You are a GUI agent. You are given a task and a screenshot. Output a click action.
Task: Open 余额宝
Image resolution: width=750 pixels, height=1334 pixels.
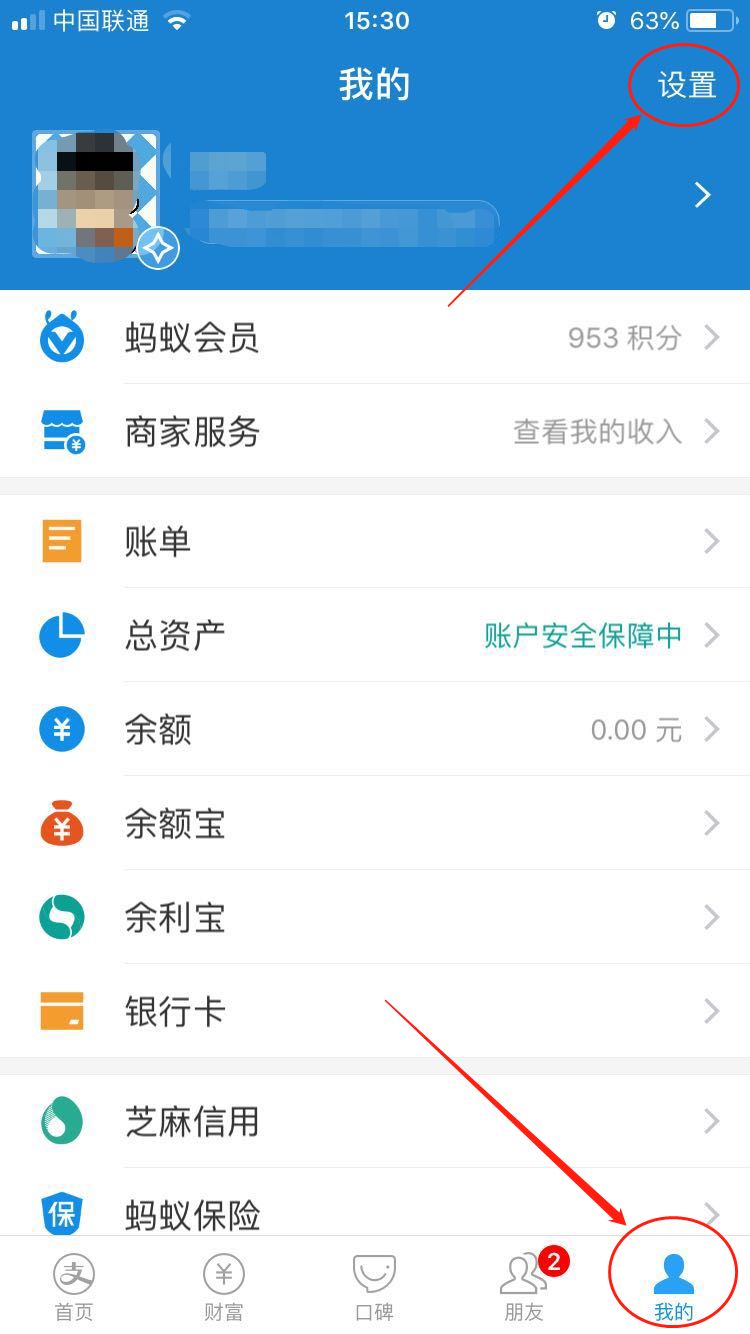(375, 823)
